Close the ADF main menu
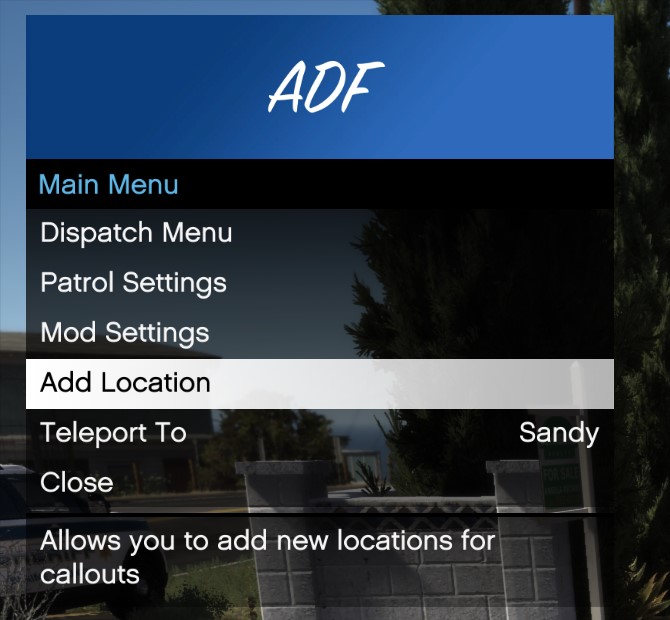Screen dimensions: 670x620 coord(76,483)
